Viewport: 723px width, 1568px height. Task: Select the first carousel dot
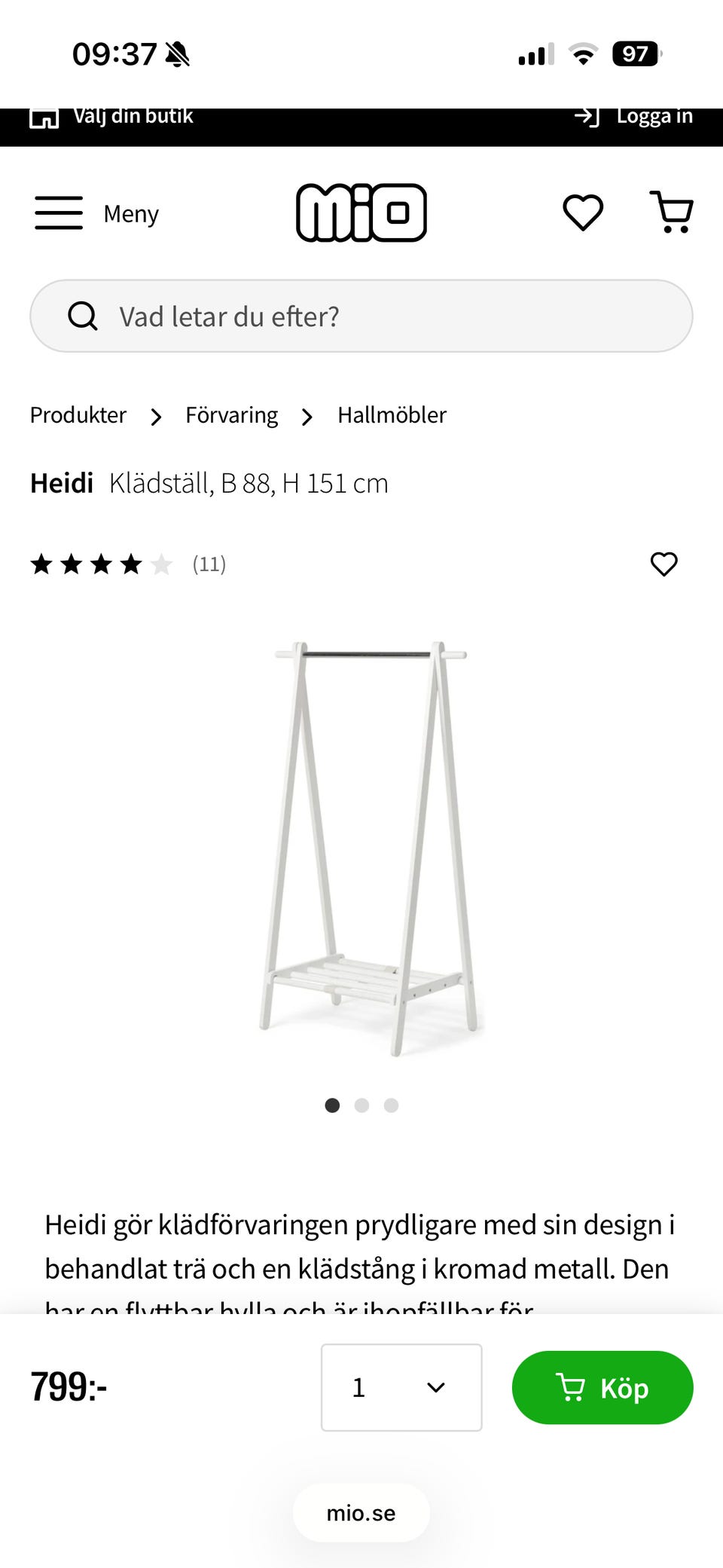click(332, 1105)
